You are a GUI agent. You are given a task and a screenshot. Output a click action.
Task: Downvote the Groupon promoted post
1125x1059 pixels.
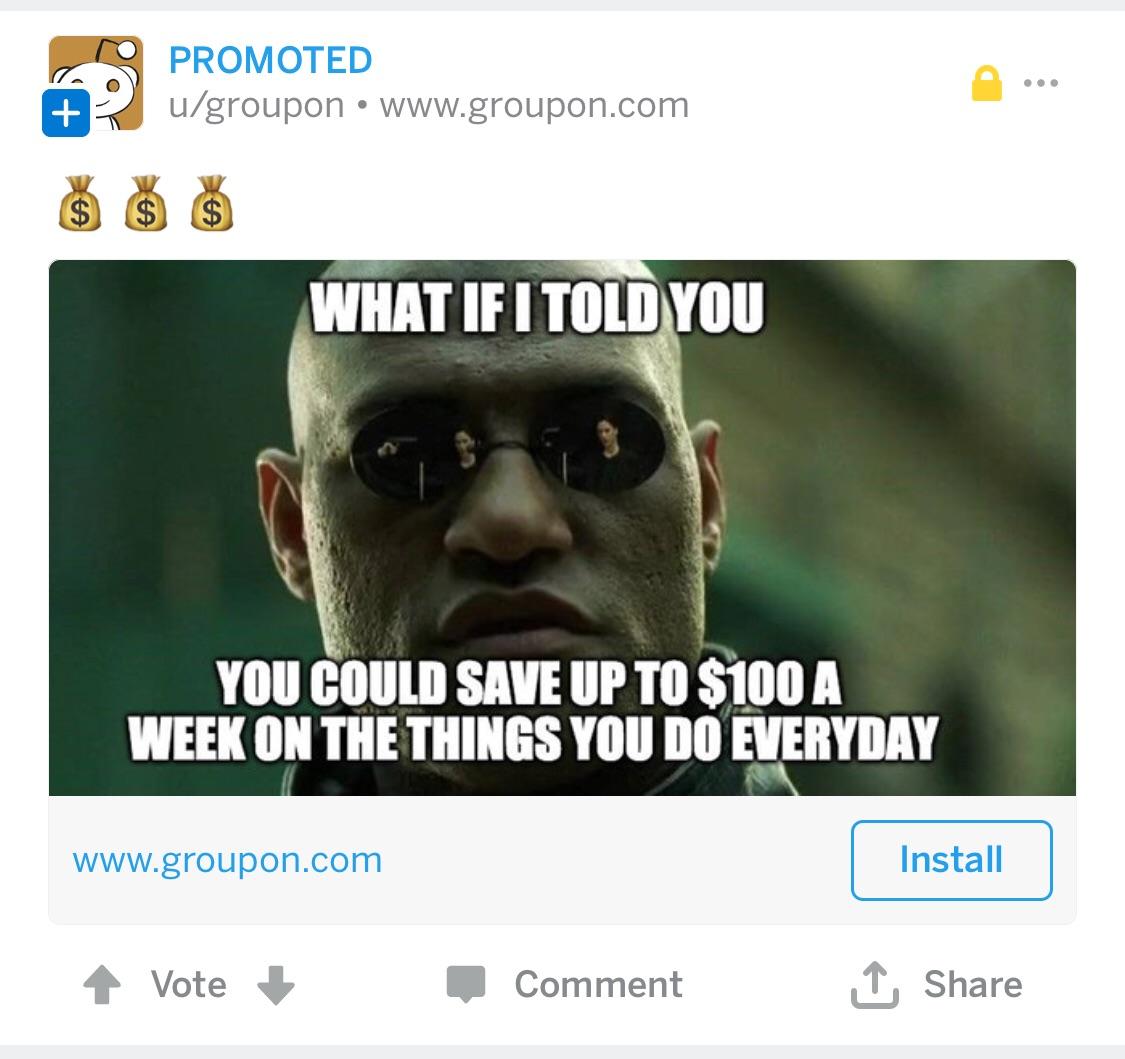(275, 985)
